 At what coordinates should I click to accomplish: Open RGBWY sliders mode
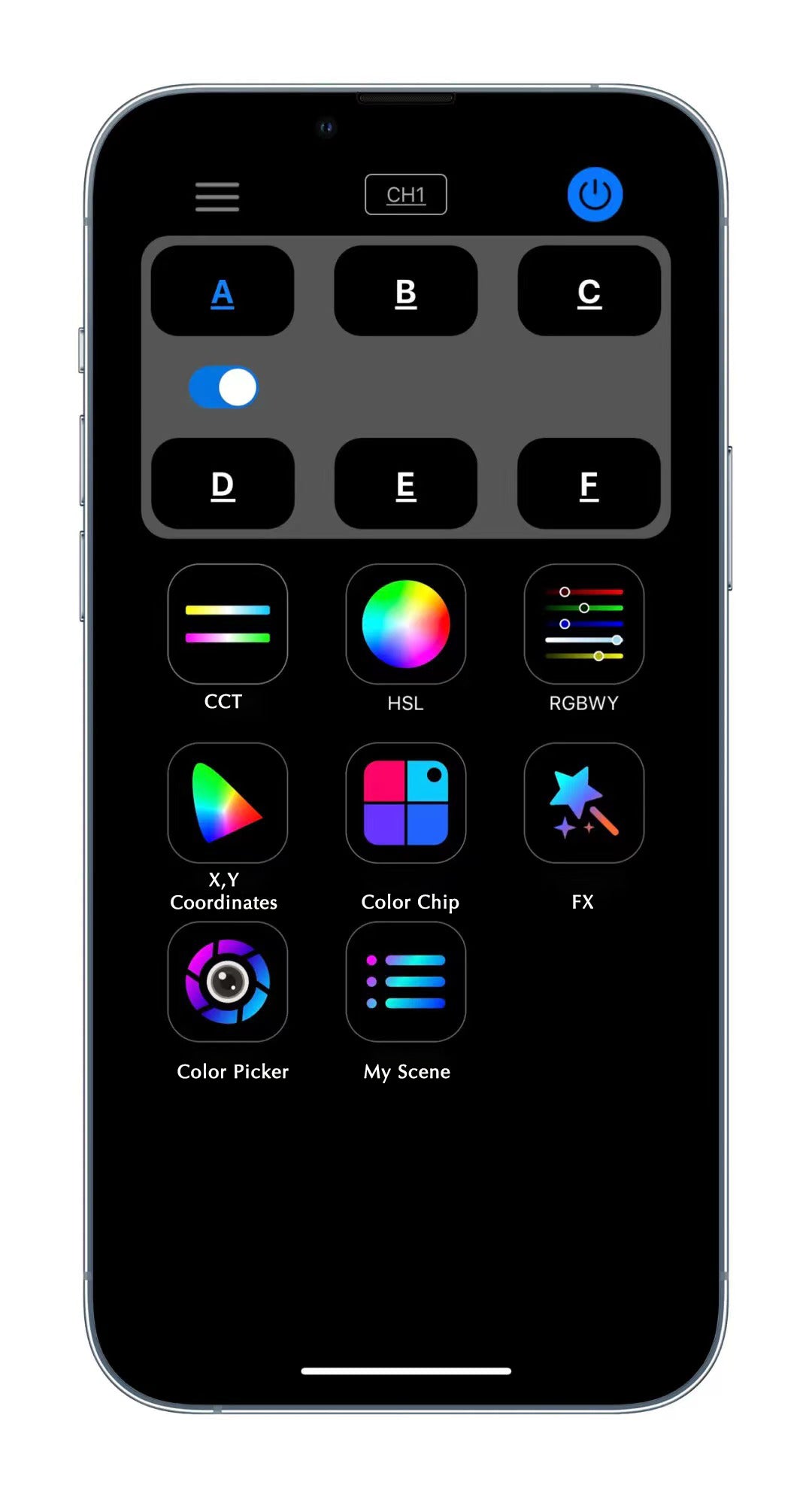click(584, 624)
